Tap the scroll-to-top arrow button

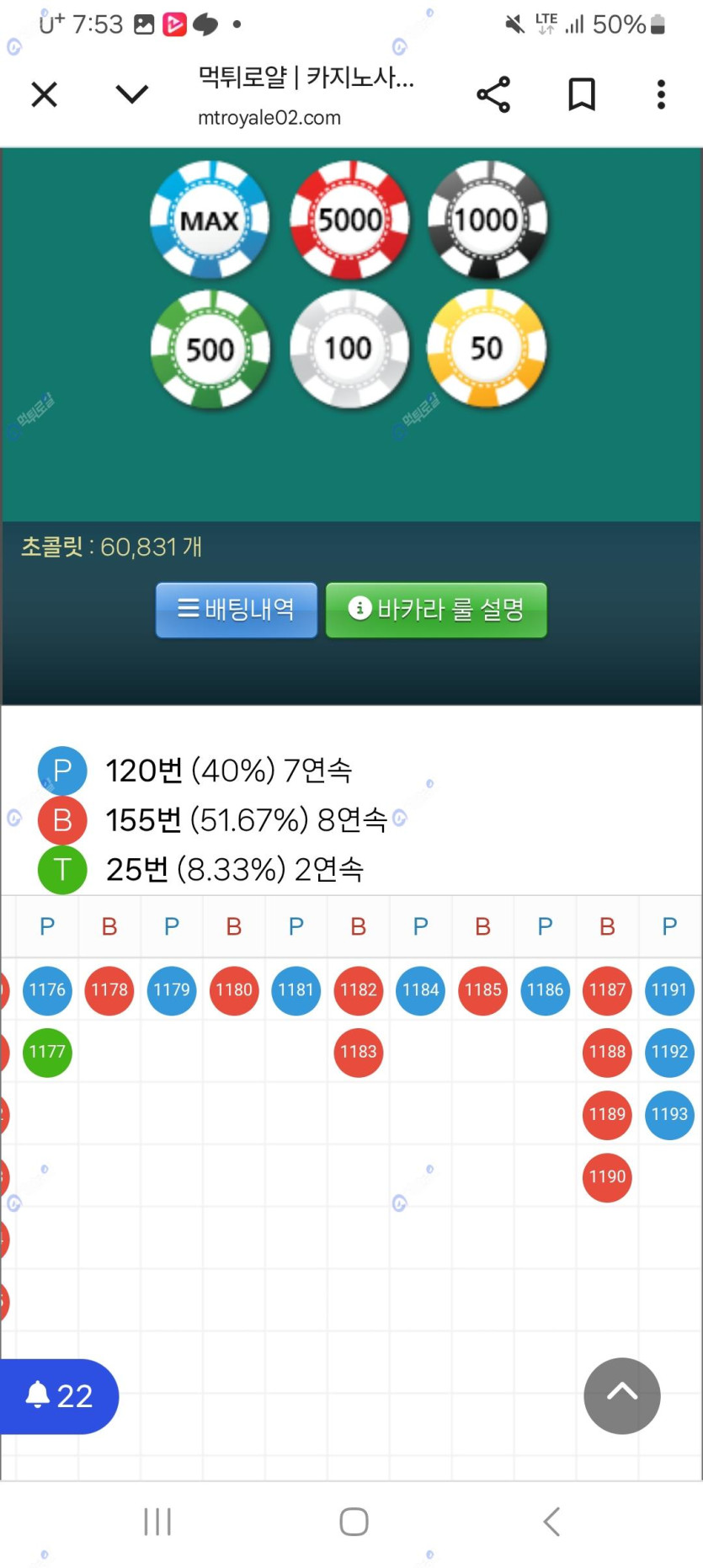click(622, 1395)
